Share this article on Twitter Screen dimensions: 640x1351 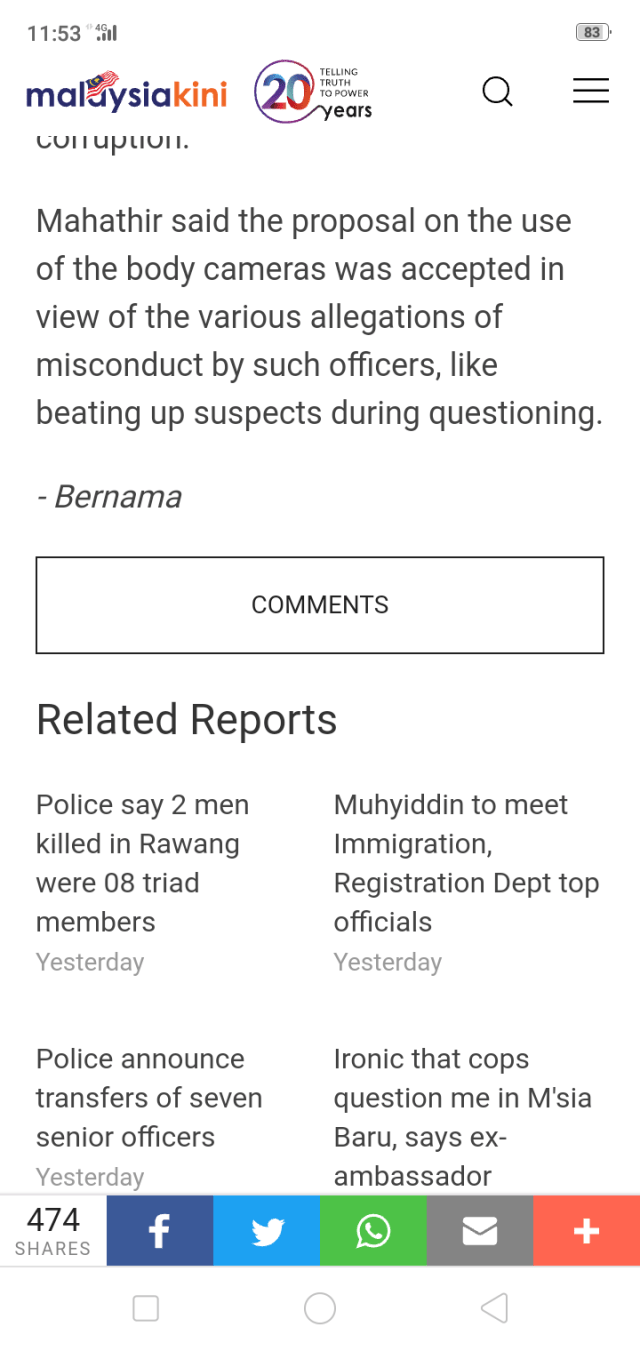click(x=267, y=1231)
